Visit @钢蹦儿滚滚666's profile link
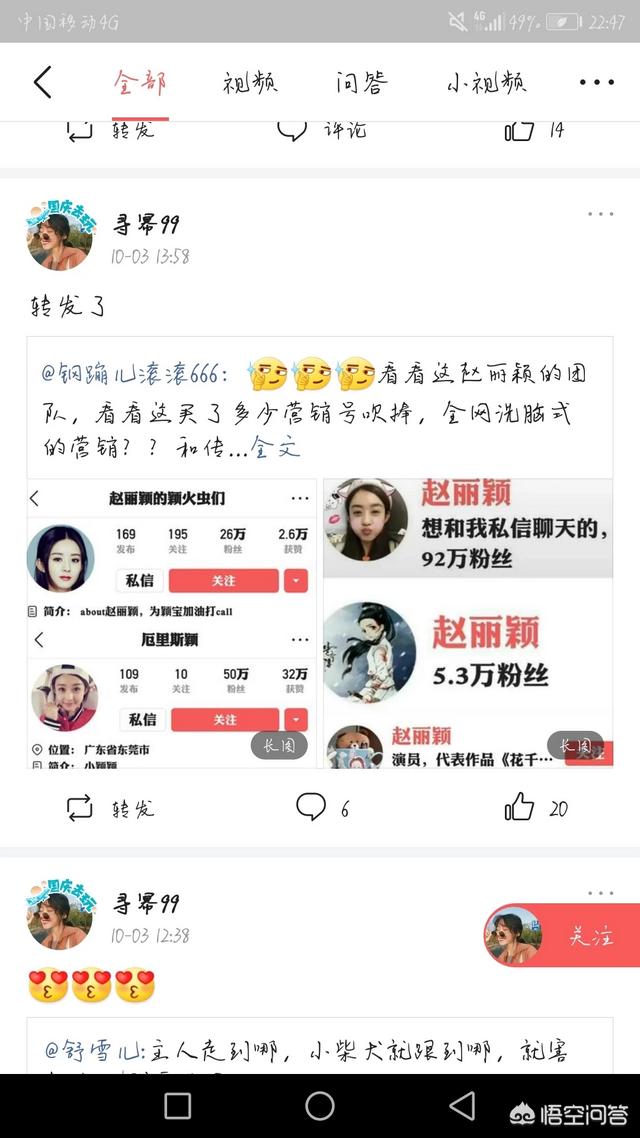This screenshot has height=1138, width=640. tap(135, 374)
